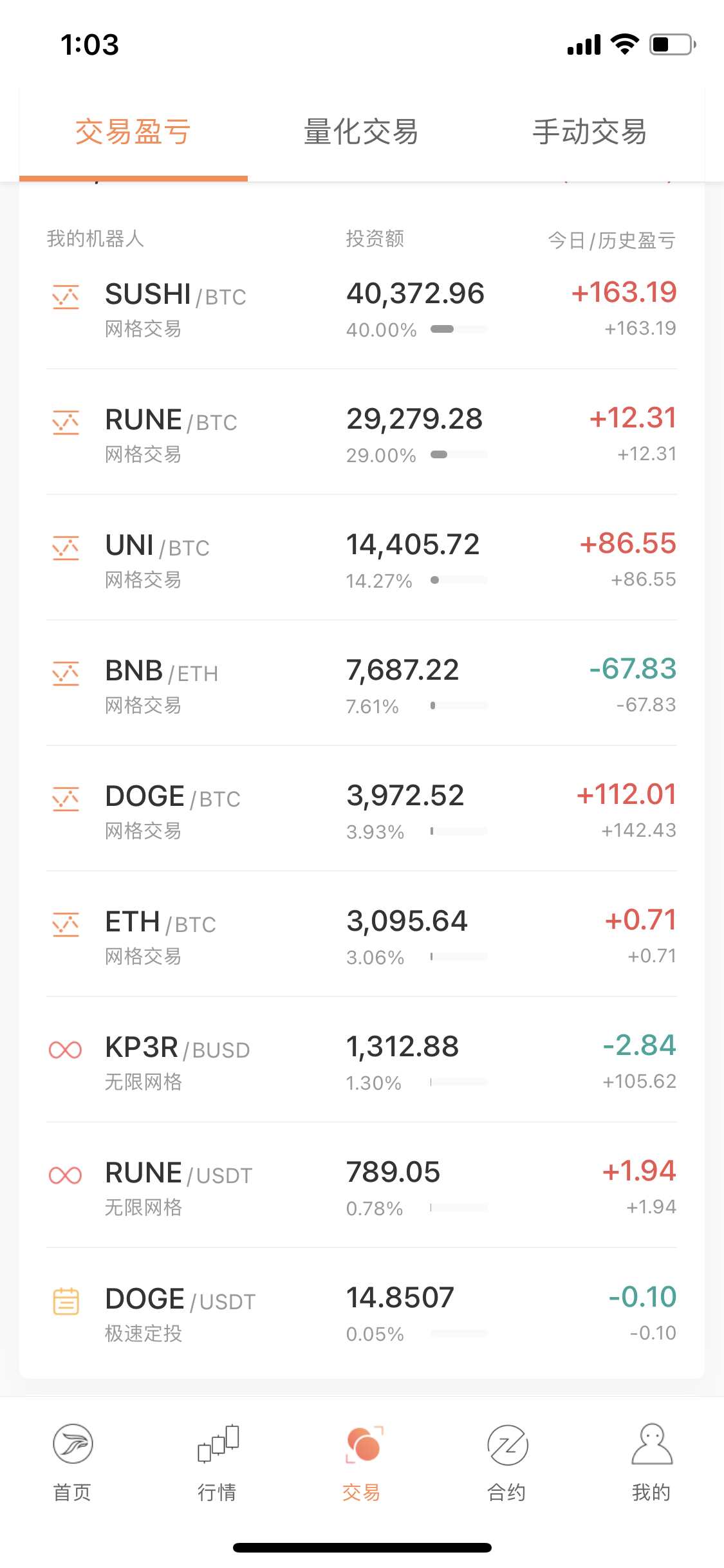This screenshot has width=724, height=1568.
Task: Open the SUSHI/BTC grid trading bot icon
Action: (66, 297)
